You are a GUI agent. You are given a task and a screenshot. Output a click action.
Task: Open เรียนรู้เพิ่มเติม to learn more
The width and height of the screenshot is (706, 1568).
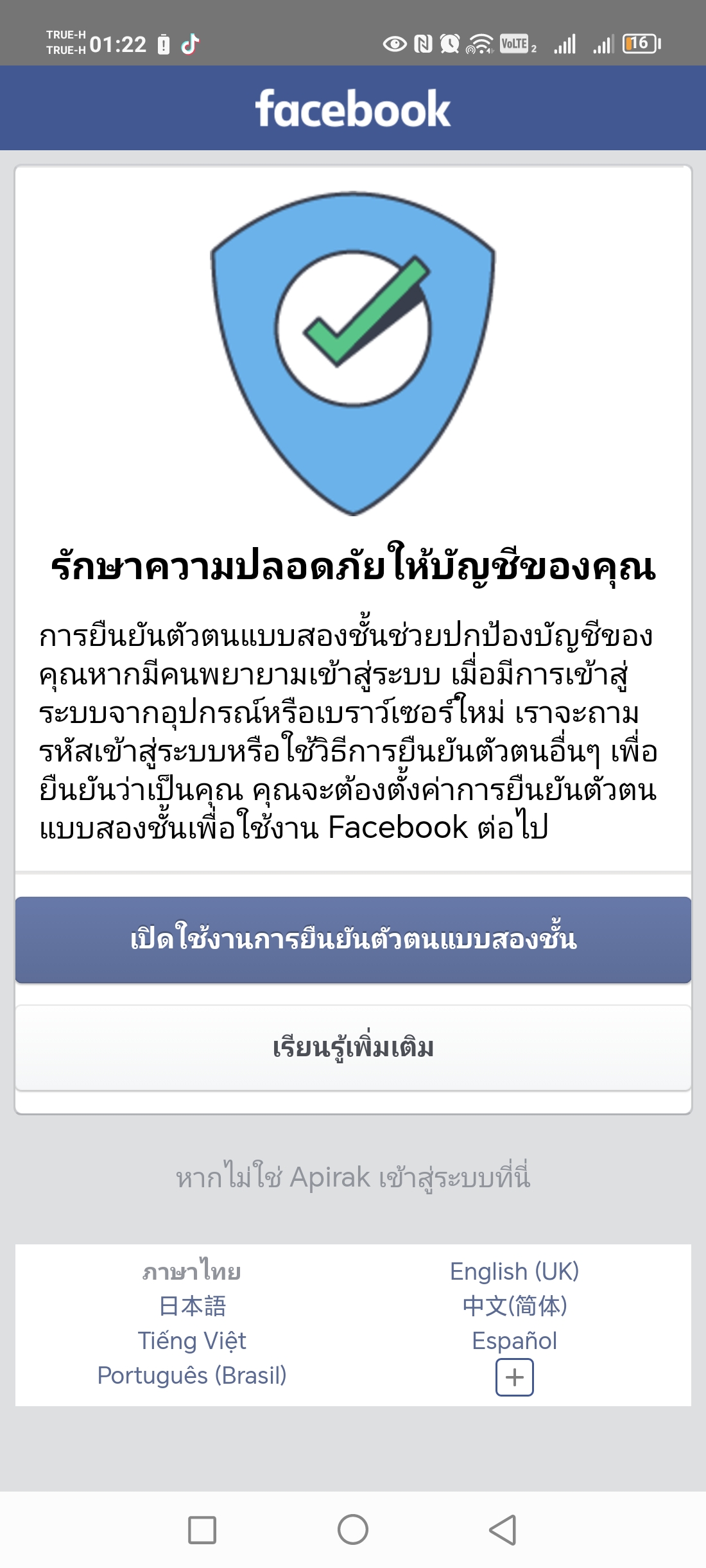pos(353,1047)
